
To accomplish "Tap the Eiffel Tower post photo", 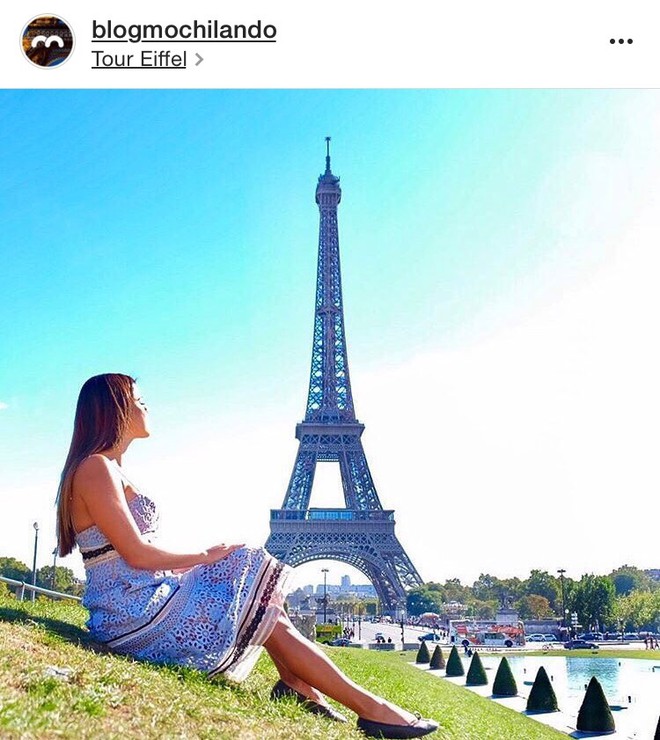I will [330, 414].
